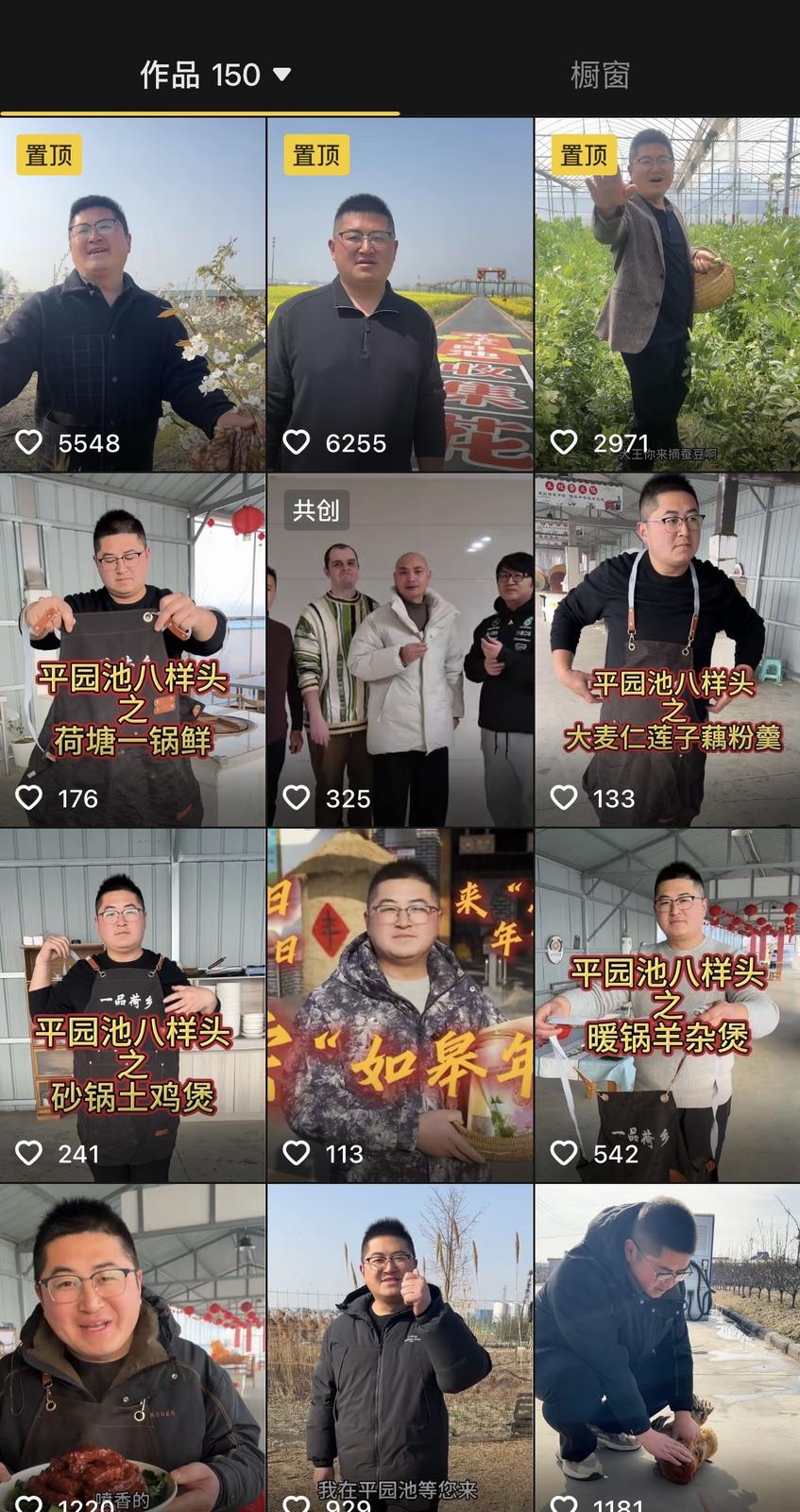Screen dimensions: 800x1512
Task: Play the braised meat dish video
Action: pos(132,1347)
